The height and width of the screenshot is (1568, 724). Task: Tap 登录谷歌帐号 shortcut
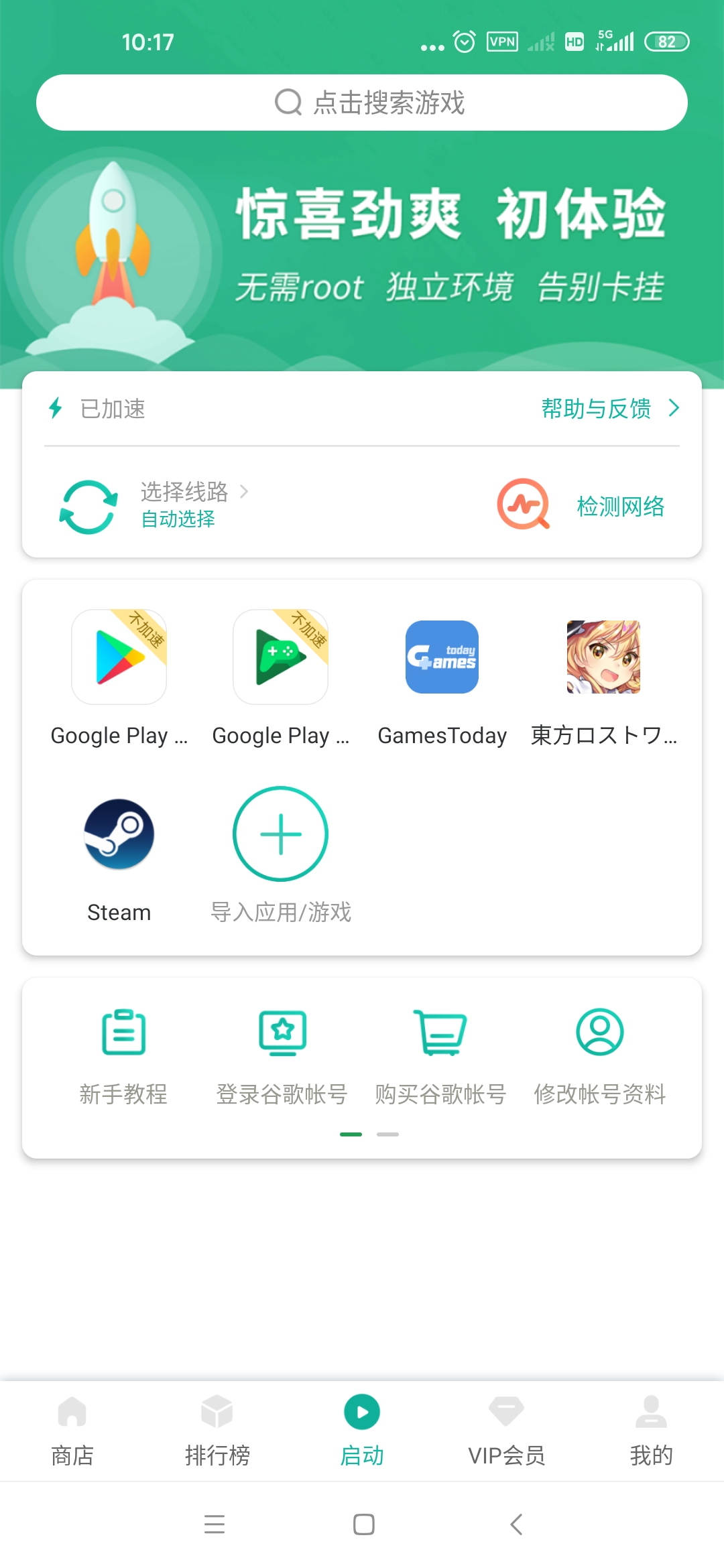pyautogui.click(x=282, y=1032)
